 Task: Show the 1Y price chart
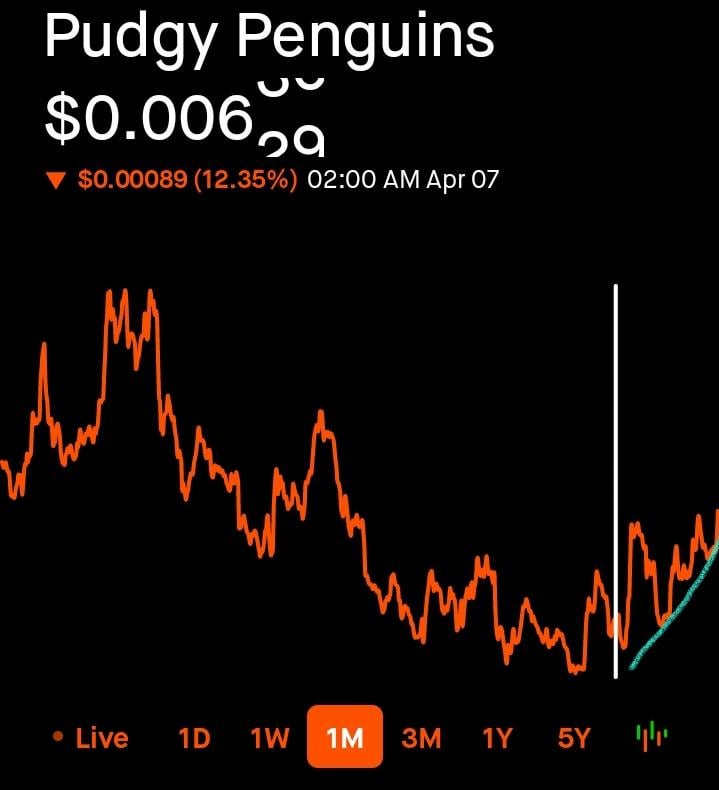pyautogui.click(x=497, y=738)
